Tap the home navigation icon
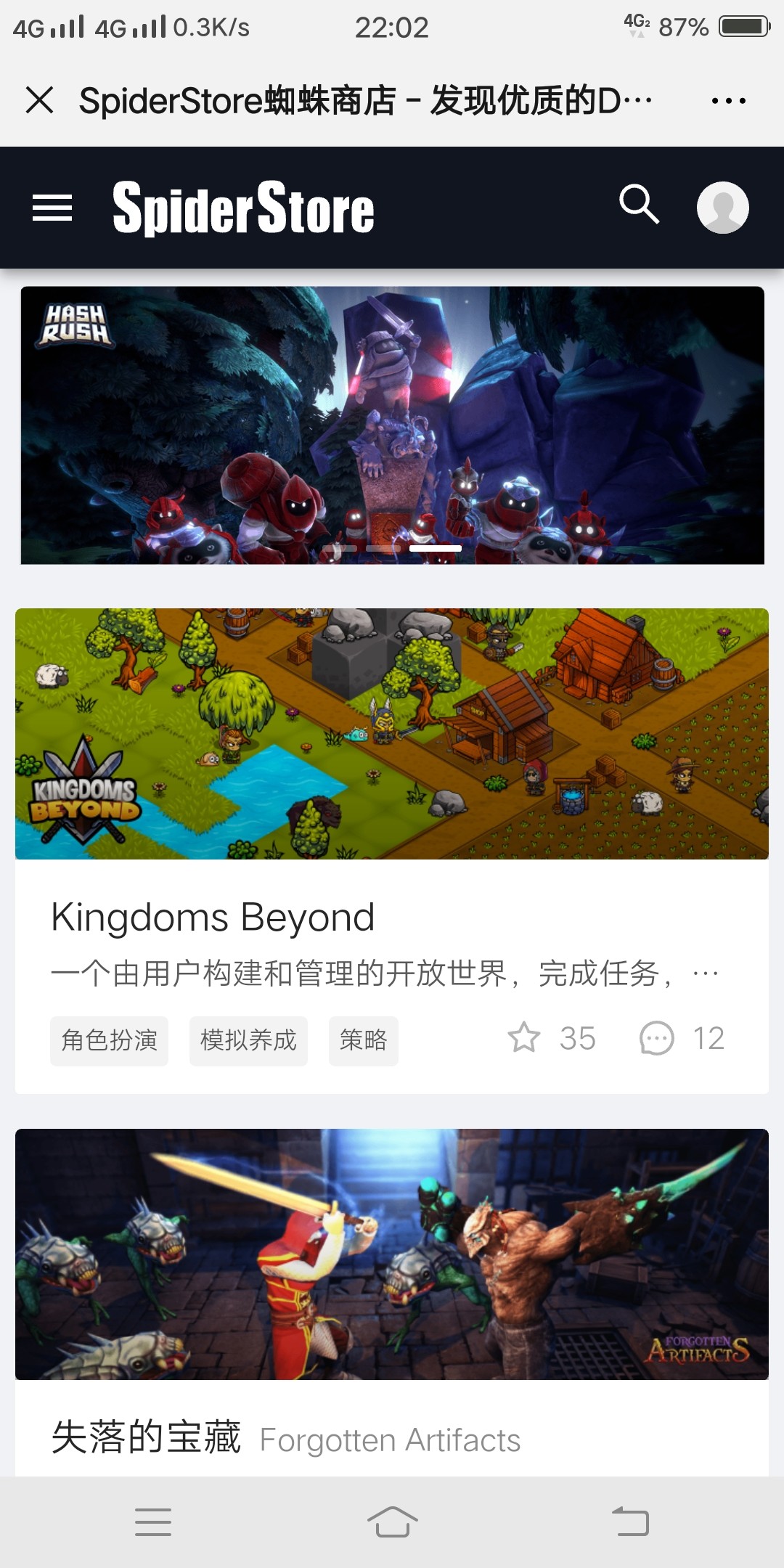Image resolution: width=784 pixels, height=1568 pixels. pyautogui.click(x=392, y=1523)
